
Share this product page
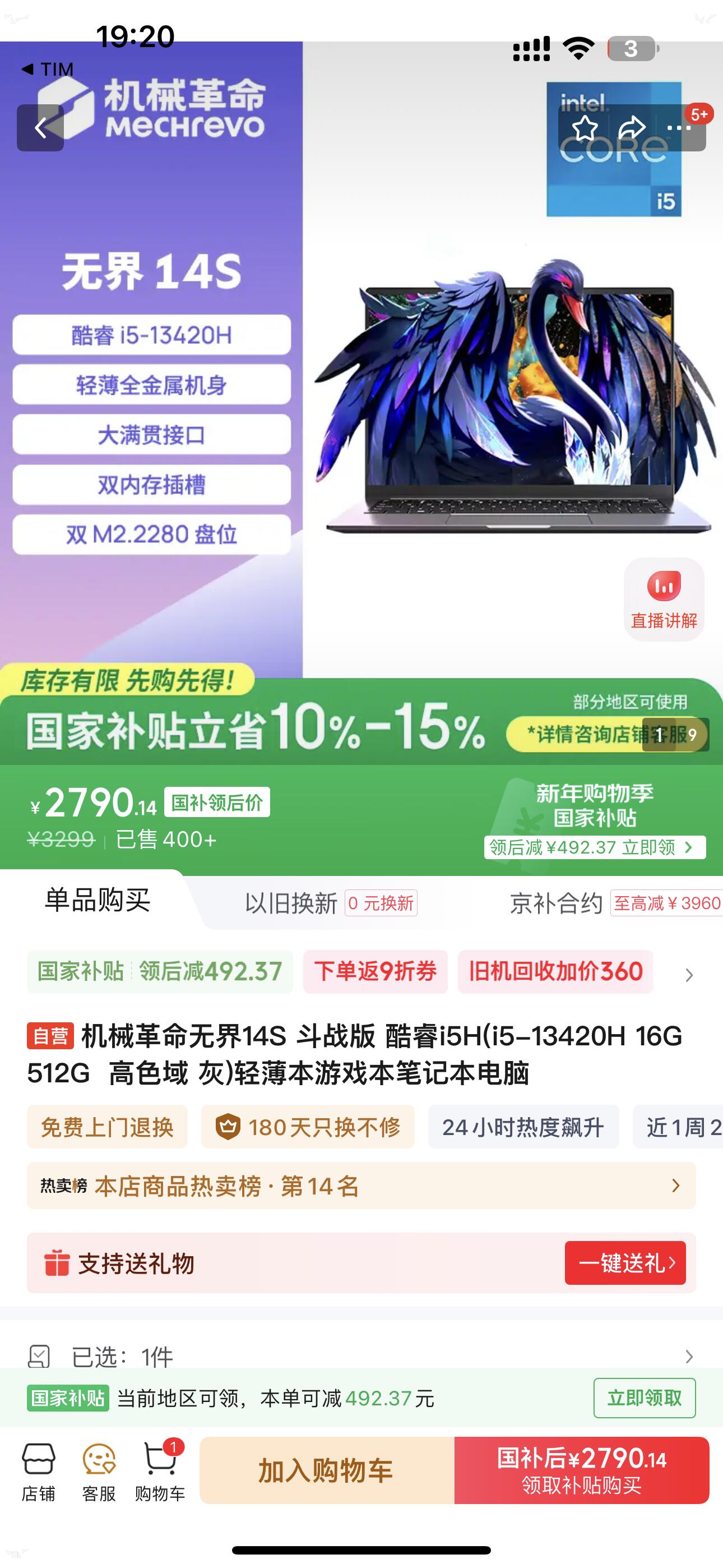pos(631,128)
